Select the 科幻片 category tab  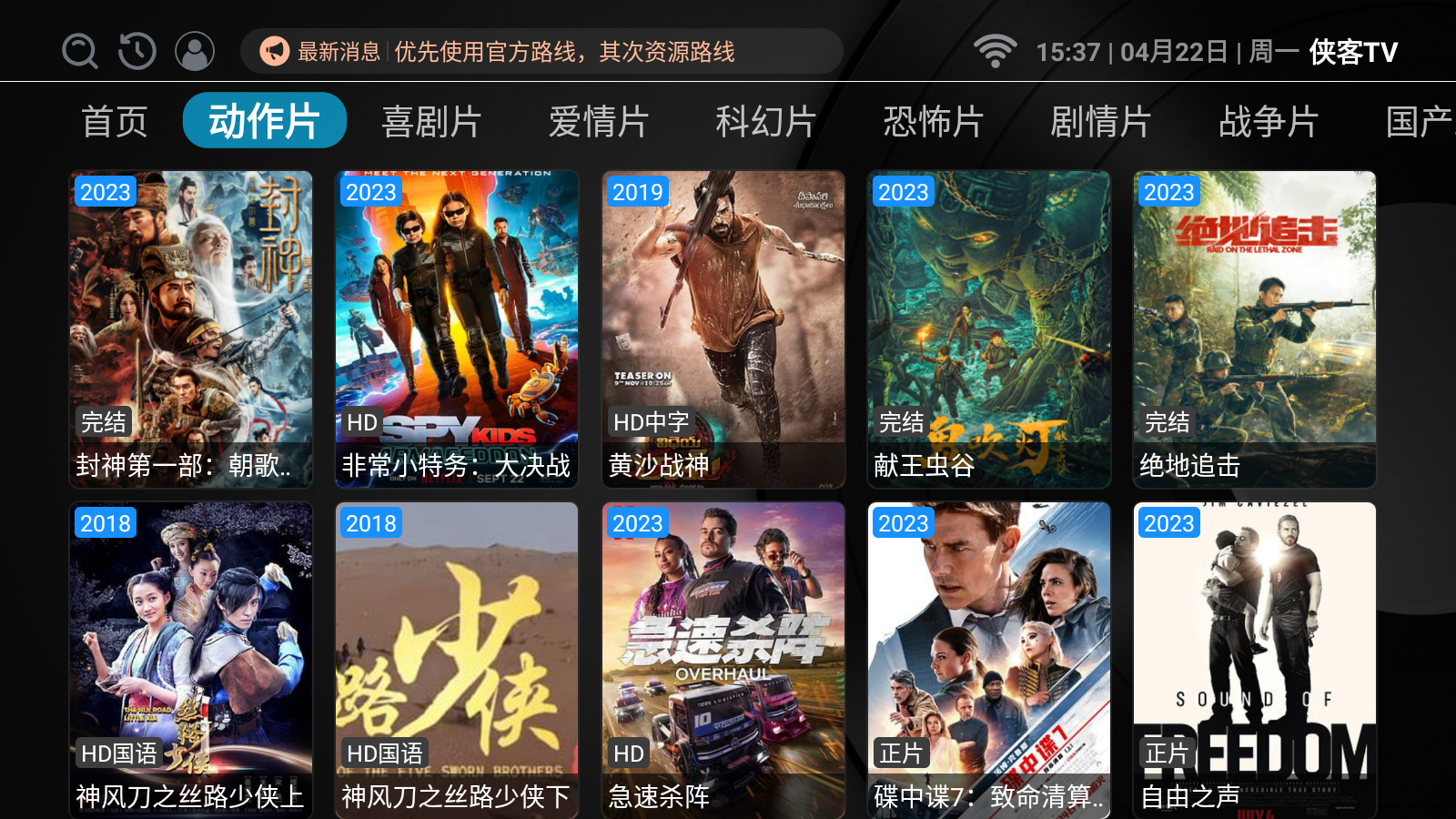click(765, 121)
